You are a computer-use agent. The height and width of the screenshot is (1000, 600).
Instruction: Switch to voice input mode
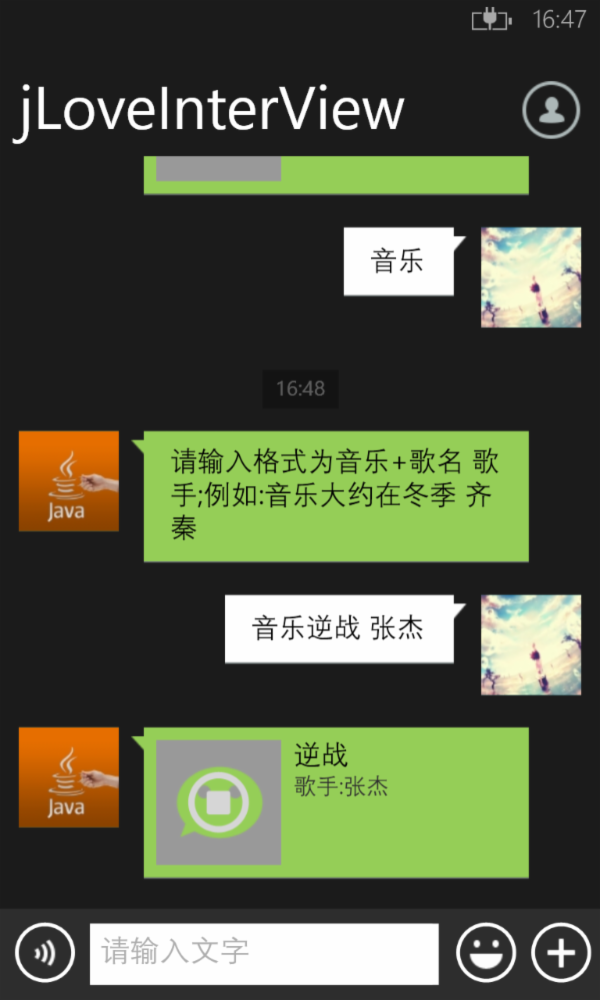[x=45, y=952]
